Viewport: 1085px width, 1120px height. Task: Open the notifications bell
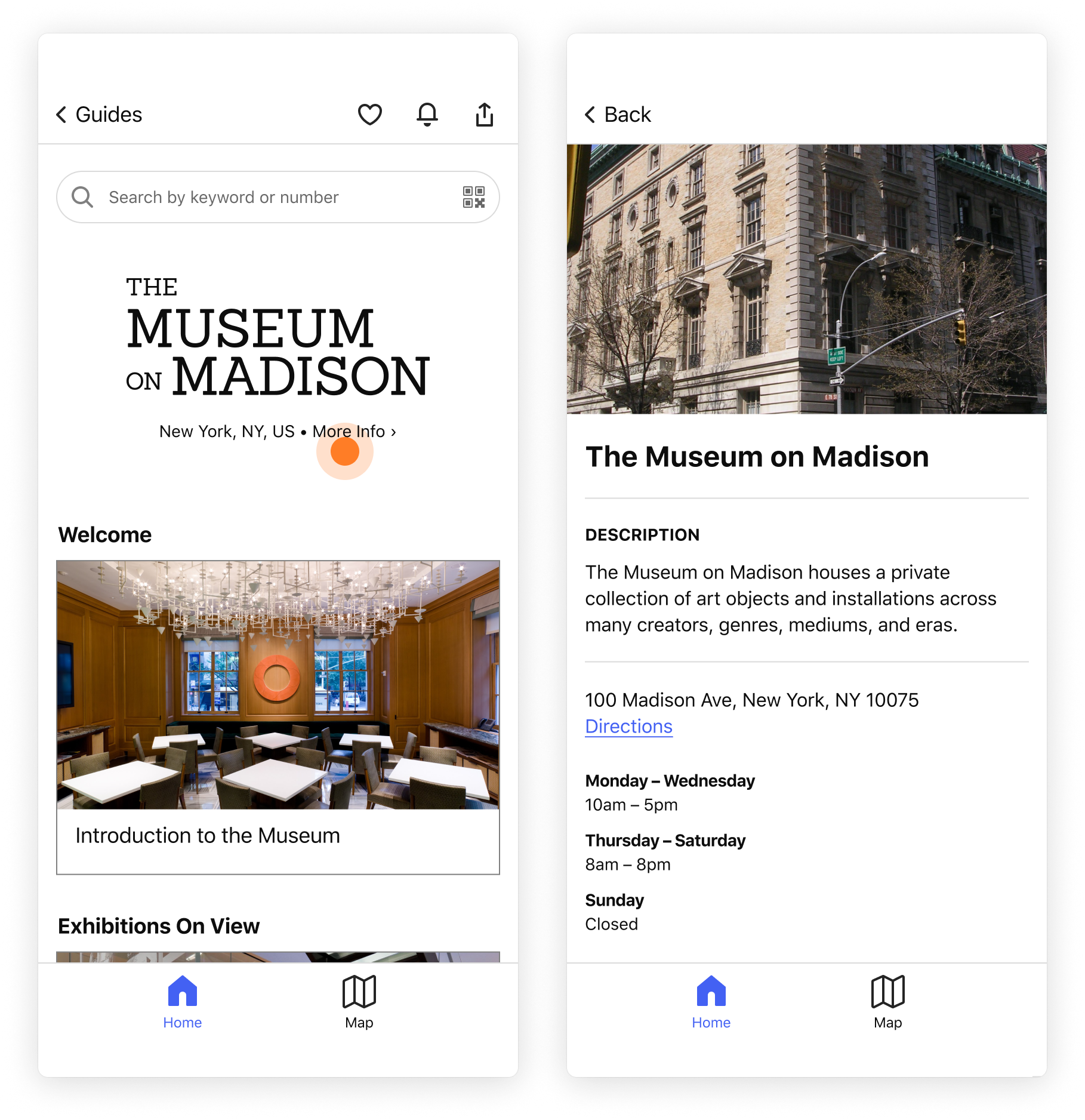coord(427,115)
